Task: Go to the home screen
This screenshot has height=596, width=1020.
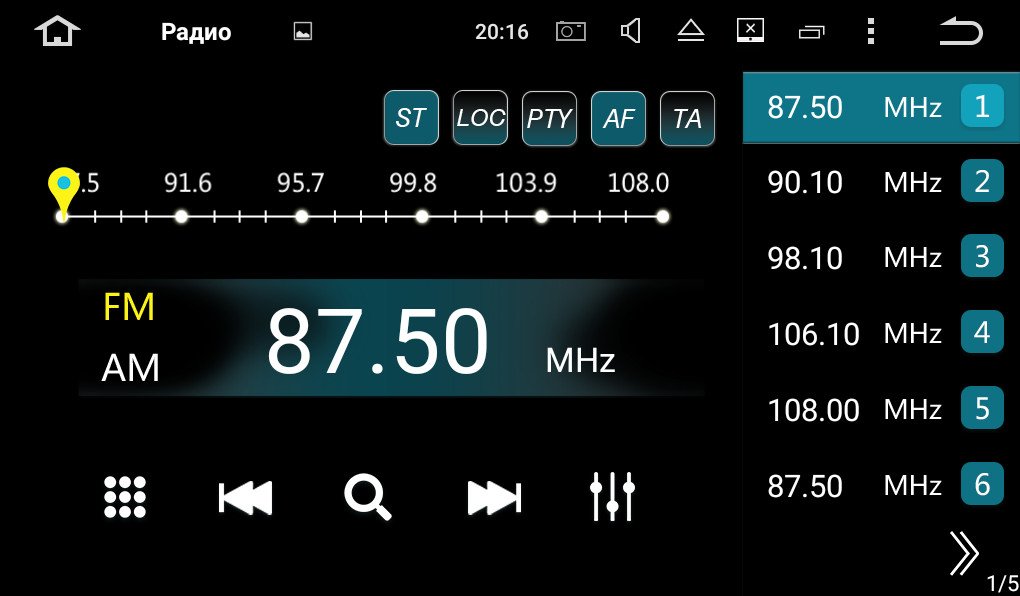Action: pyautogui.click(x=57, y=31)
